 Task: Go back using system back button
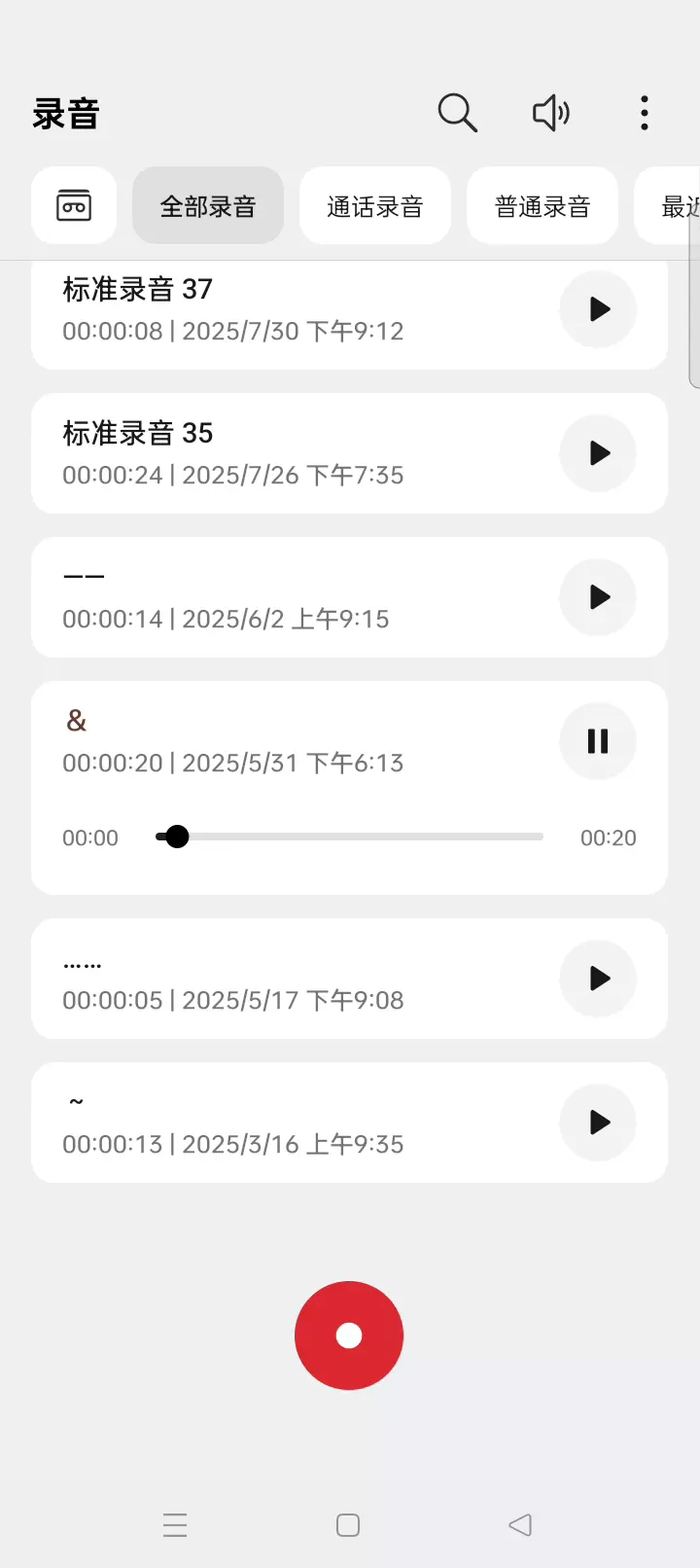pyautogui.click(x=520, y=1524)
